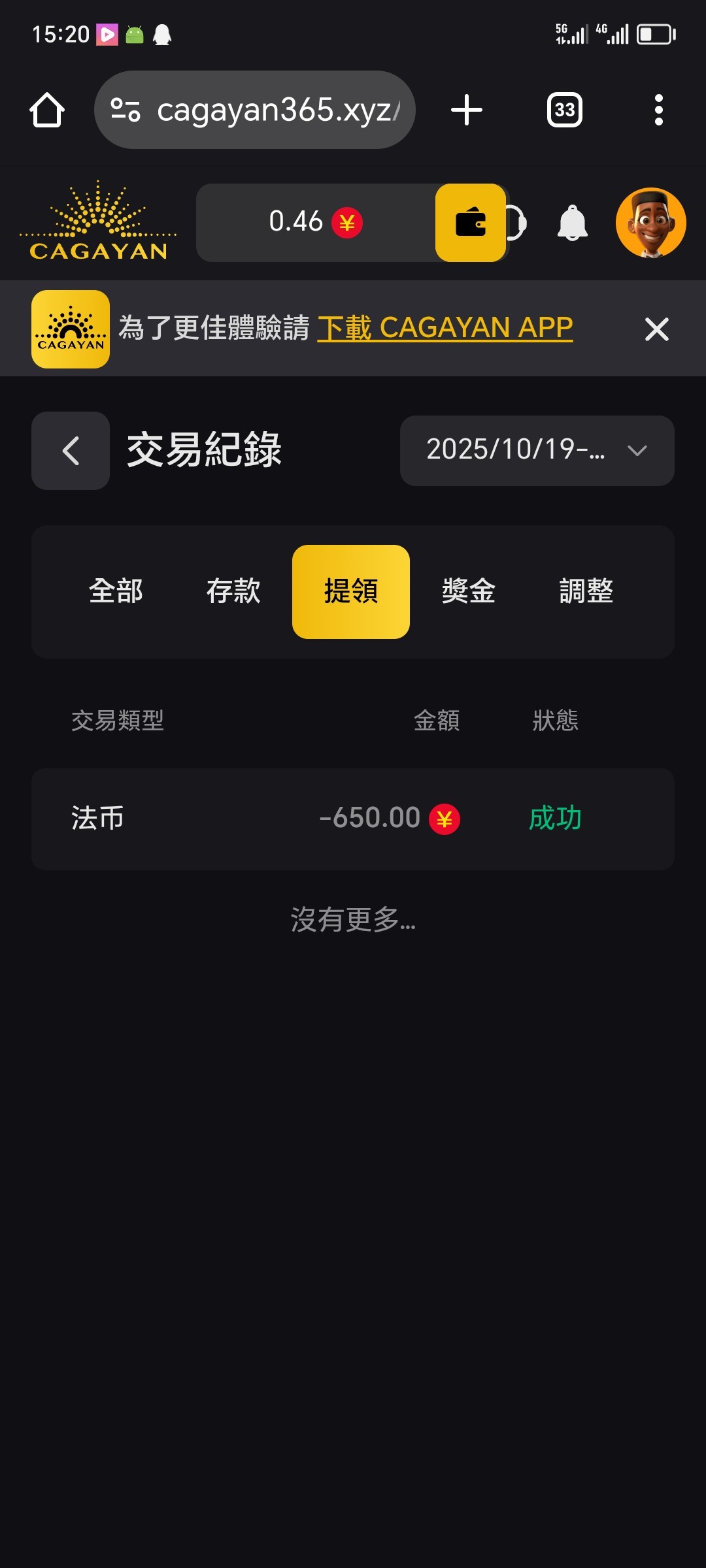Switch to the 調整 tab
Viewport: 706px width, 1568px height.
(586, 591)
